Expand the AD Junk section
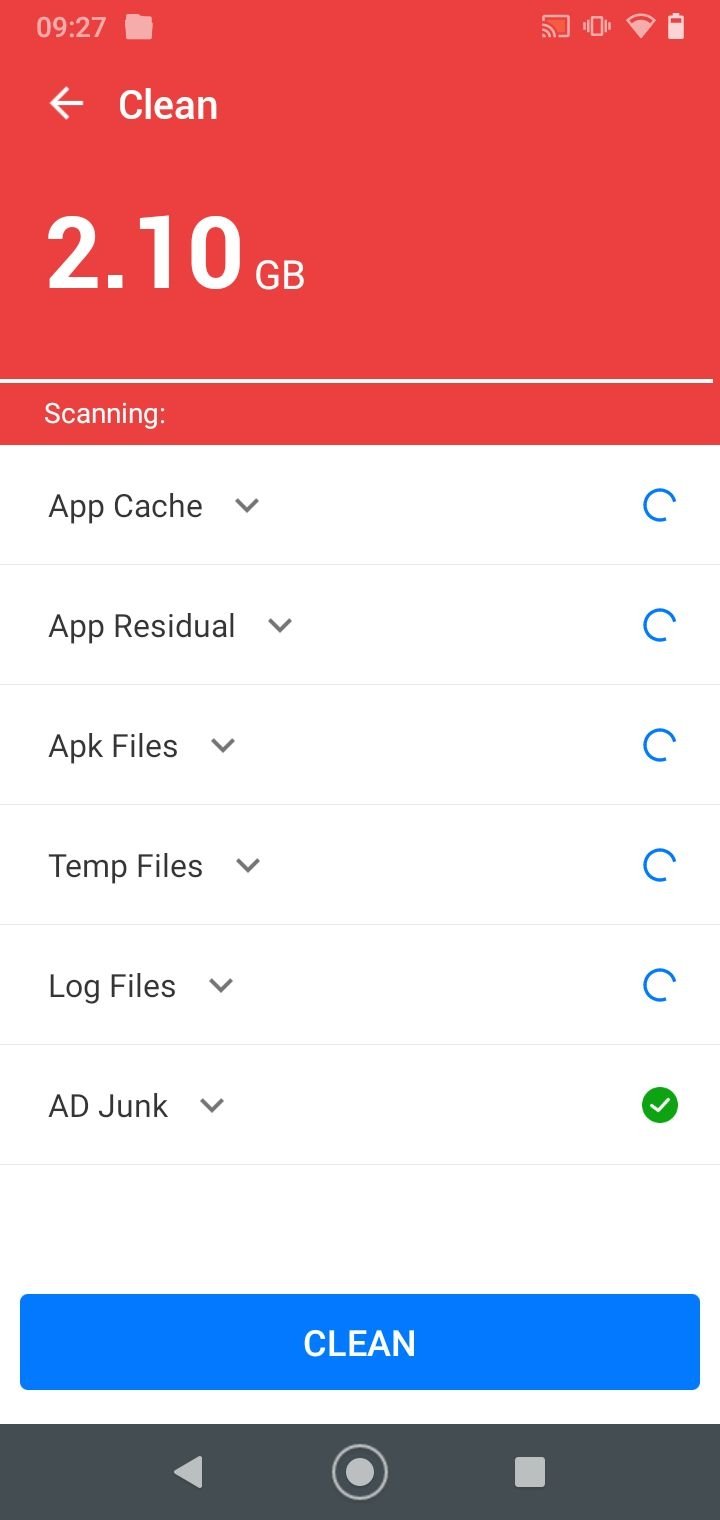This screenshot has width=720, height=1520. tap(212, 1105)
